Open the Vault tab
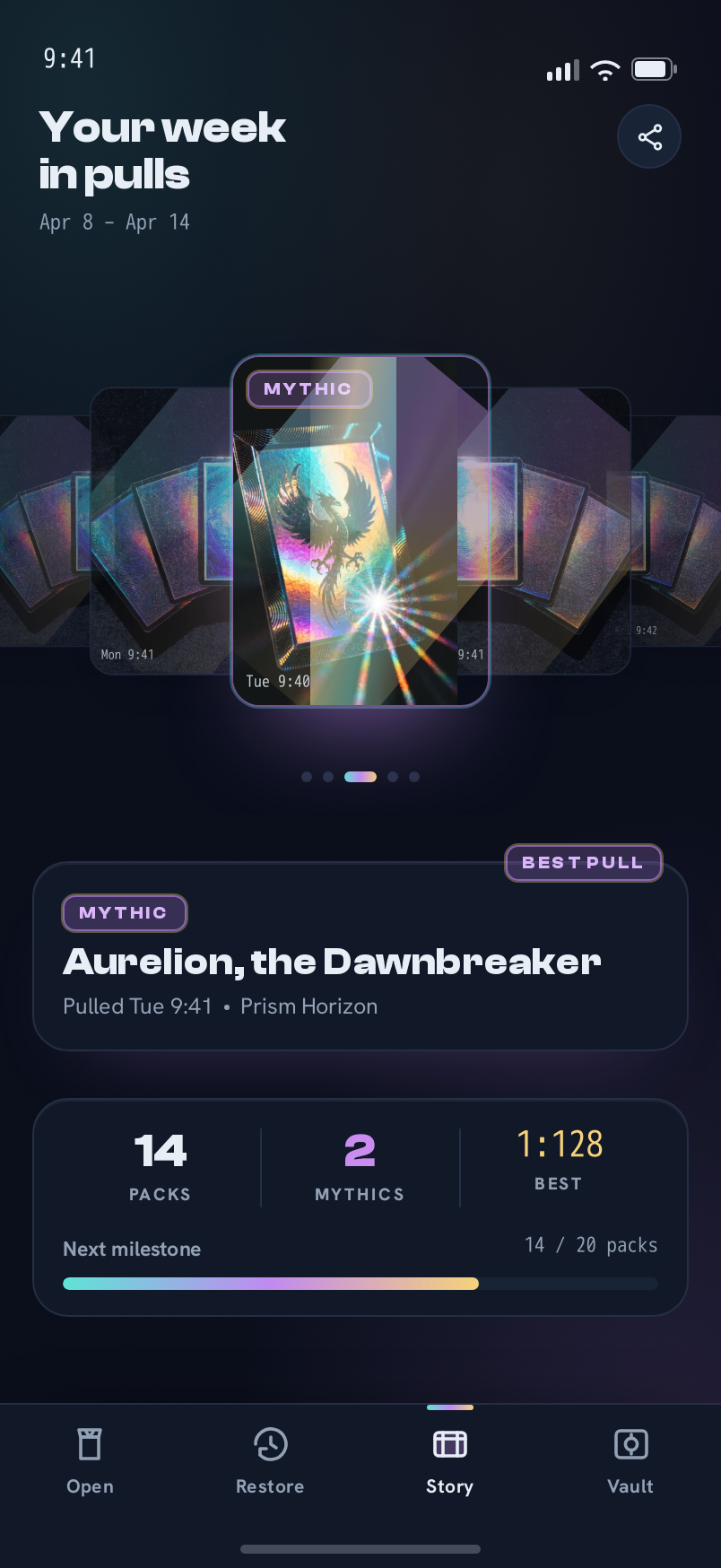The width and height of the screenshot is (721, 1568). (630, 1461)
